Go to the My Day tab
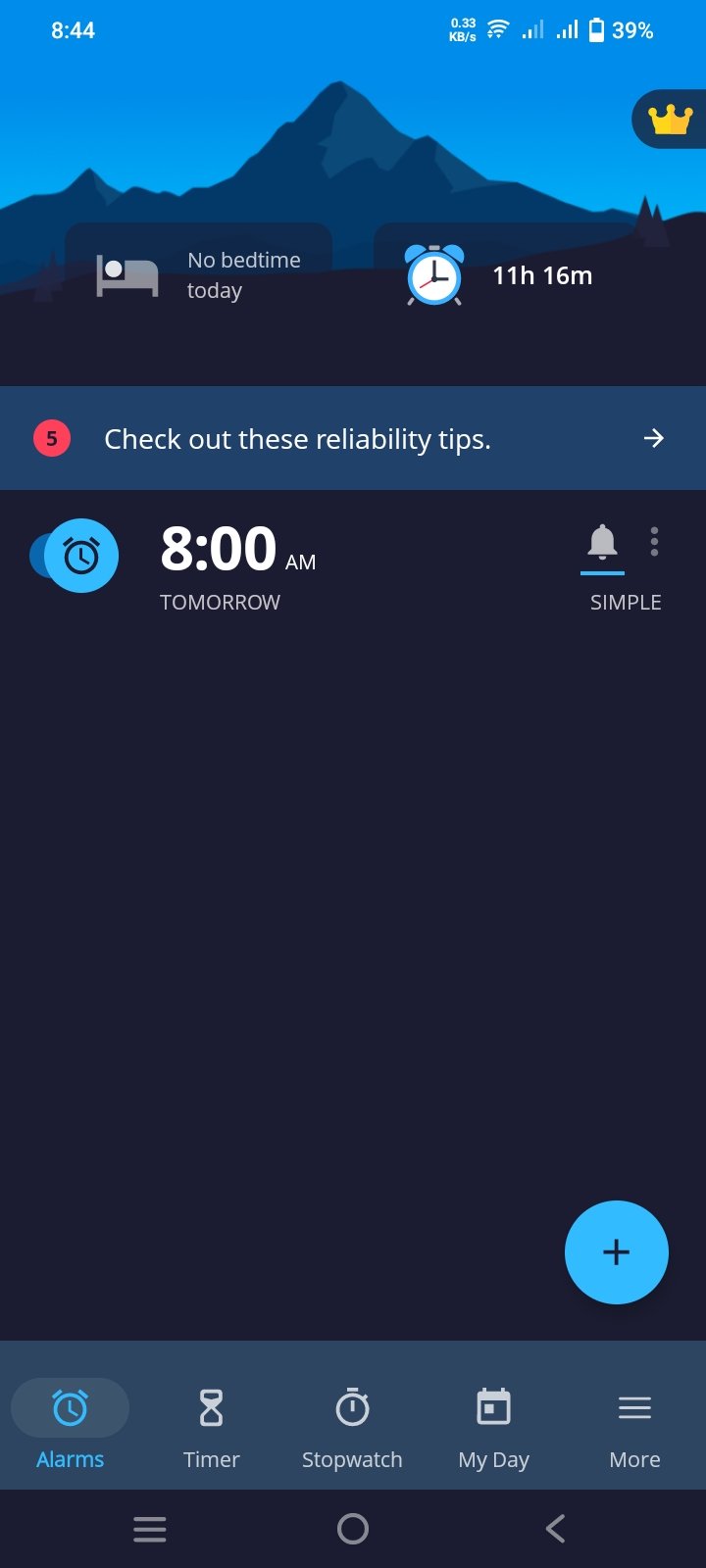The width and height of the screenshot is (706, 1568). pos(493,1428)
